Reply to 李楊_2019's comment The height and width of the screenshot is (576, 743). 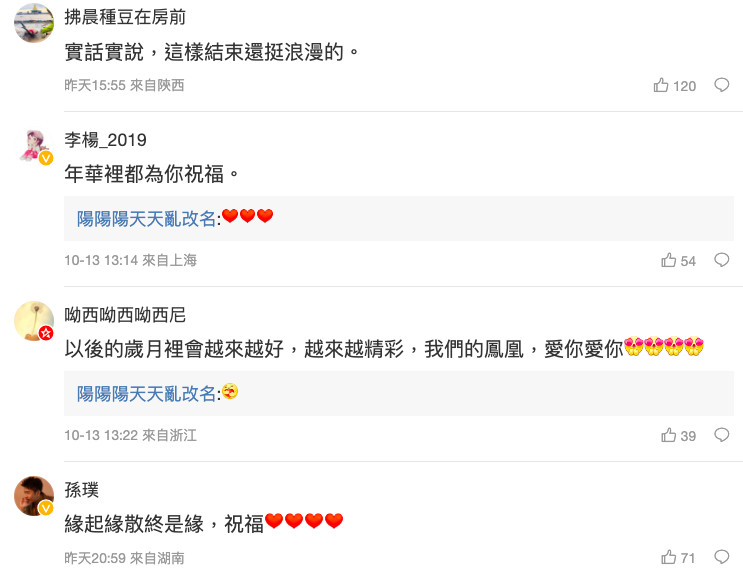(721, 260)
